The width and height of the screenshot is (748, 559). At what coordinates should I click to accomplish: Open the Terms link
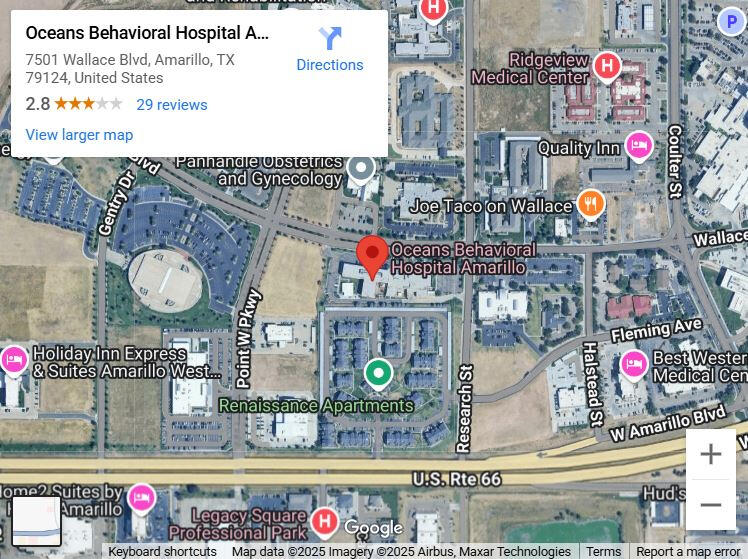click(x=603, y=551)
